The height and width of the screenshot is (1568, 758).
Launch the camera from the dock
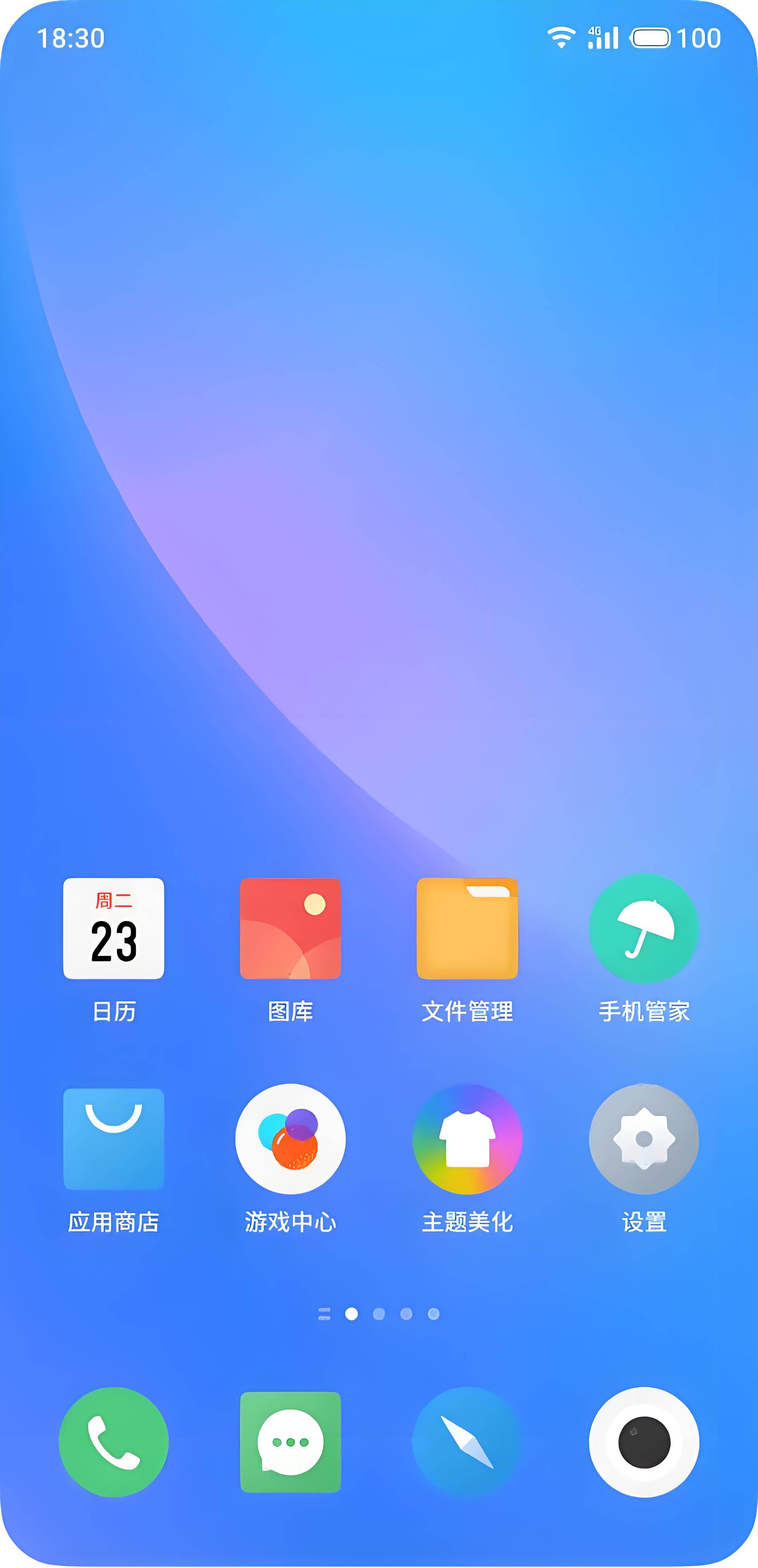coord(644,1441)
